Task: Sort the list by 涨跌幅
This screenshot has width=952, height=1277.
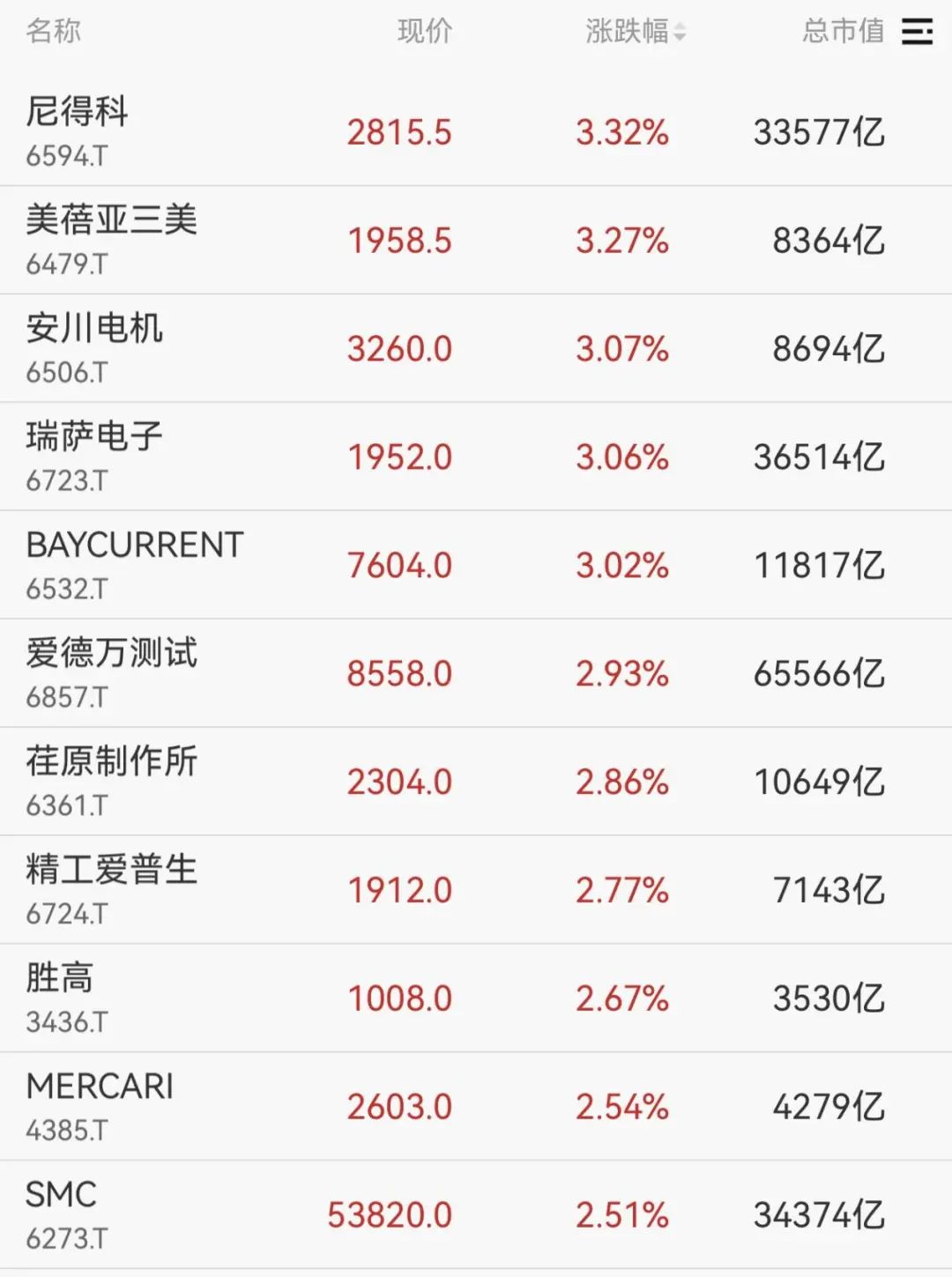Action: [635, 32]
